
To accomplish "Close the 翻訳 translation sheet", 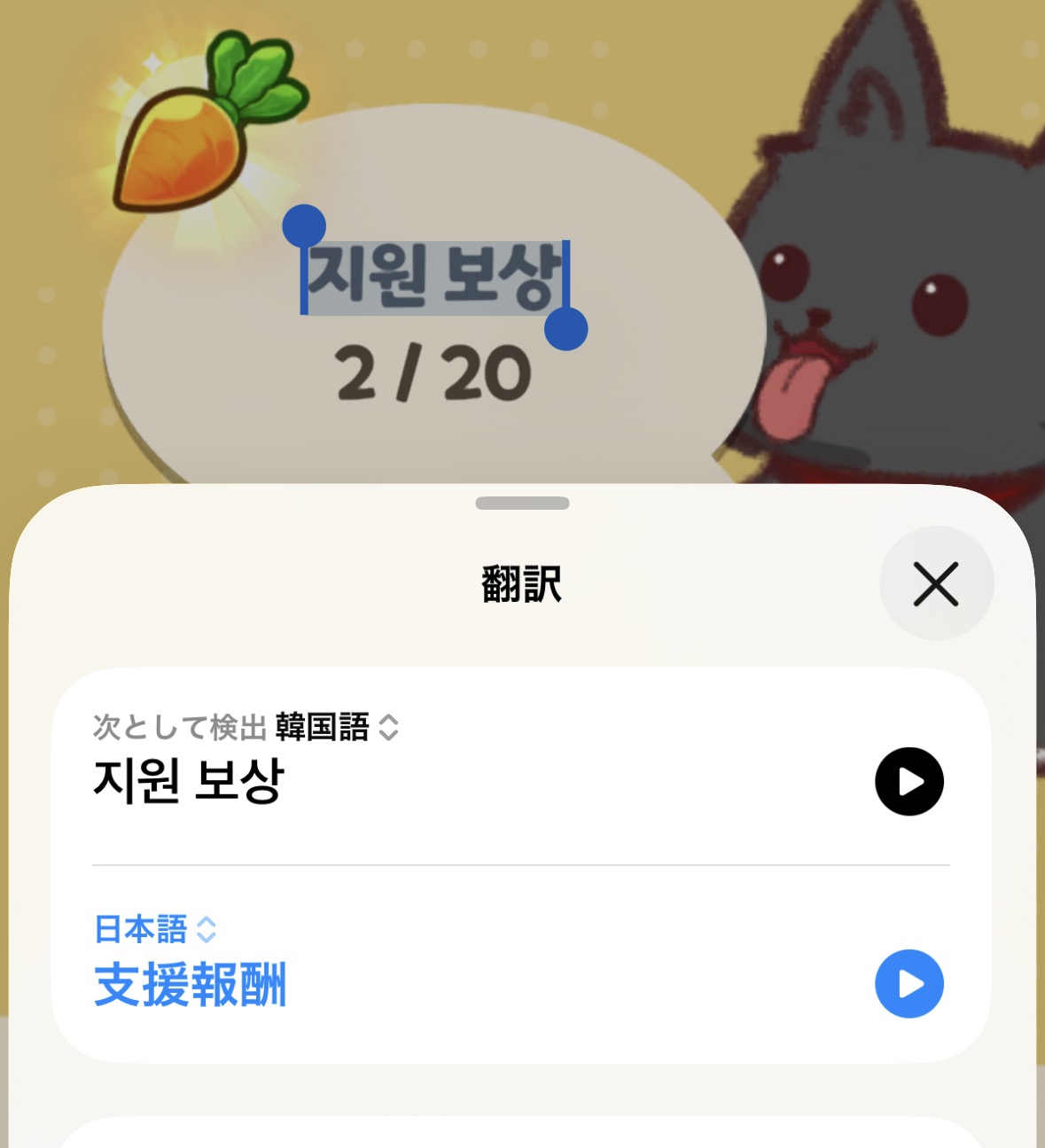I will 936,583.
